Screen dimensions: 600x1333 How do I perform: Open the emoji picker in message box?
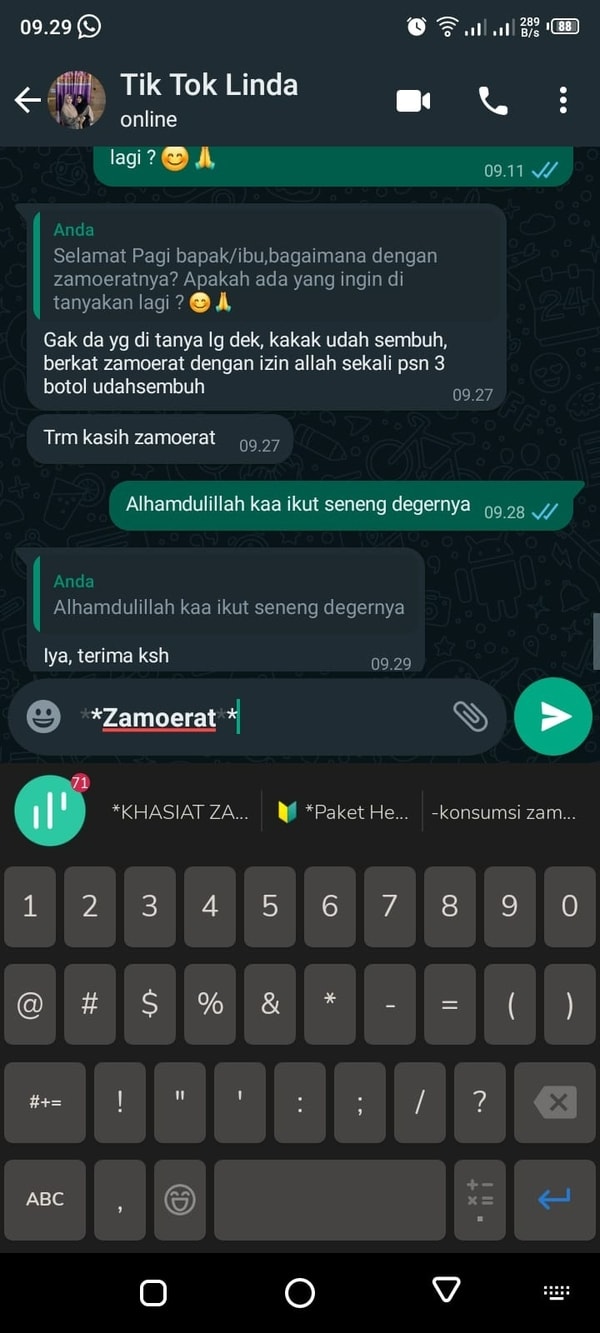click(43, 716)
